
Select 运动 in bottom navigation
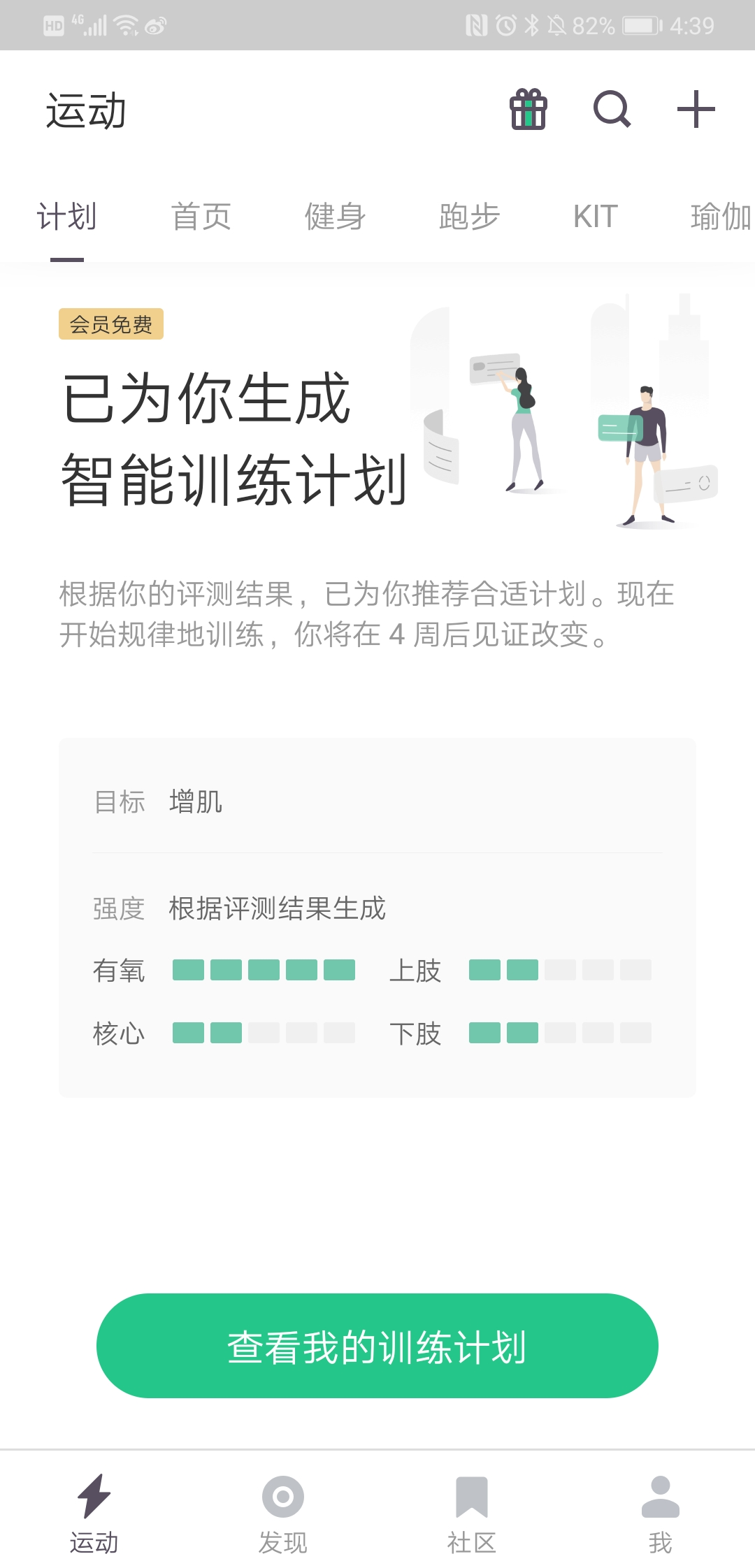click(94, 1513)
